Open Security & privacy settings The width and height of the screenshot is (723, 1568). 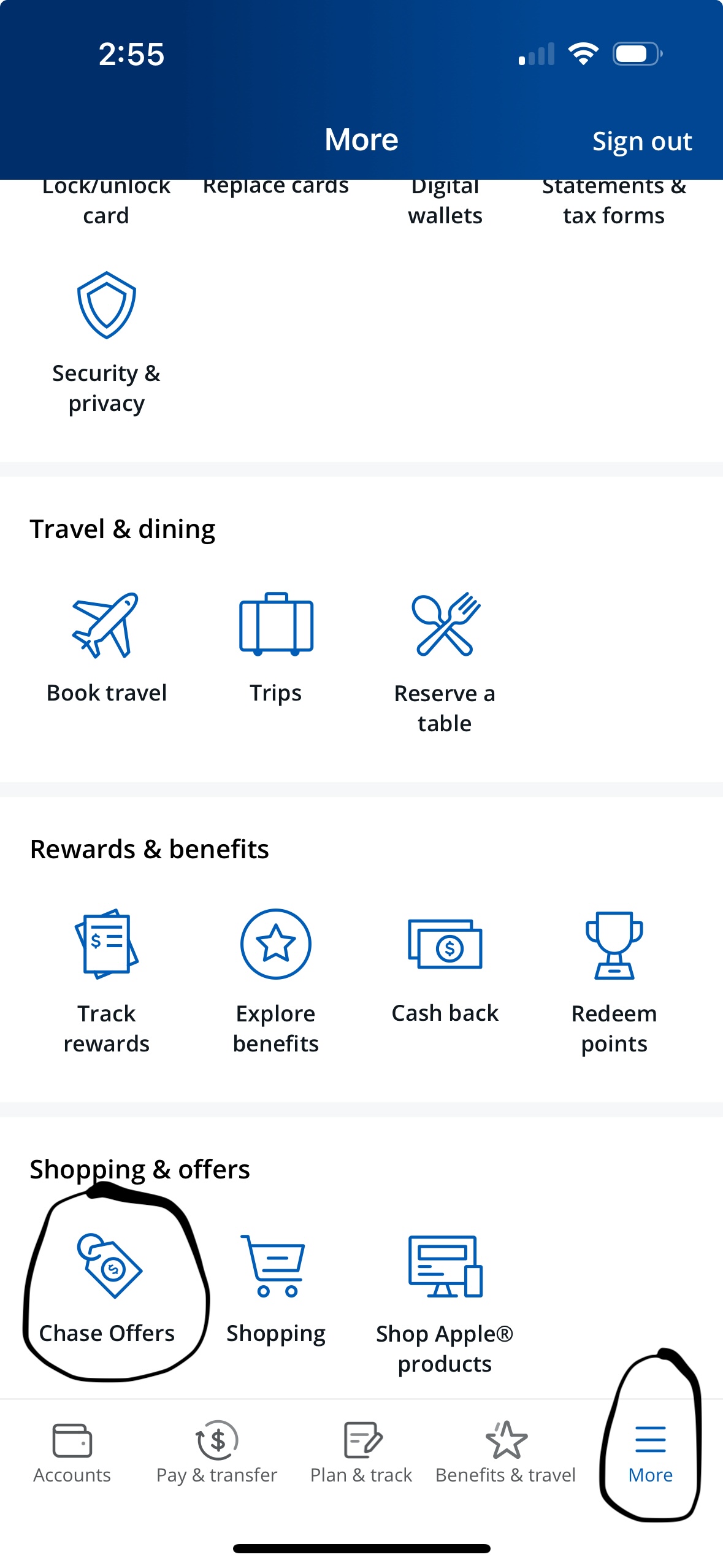tap(106, 344)
